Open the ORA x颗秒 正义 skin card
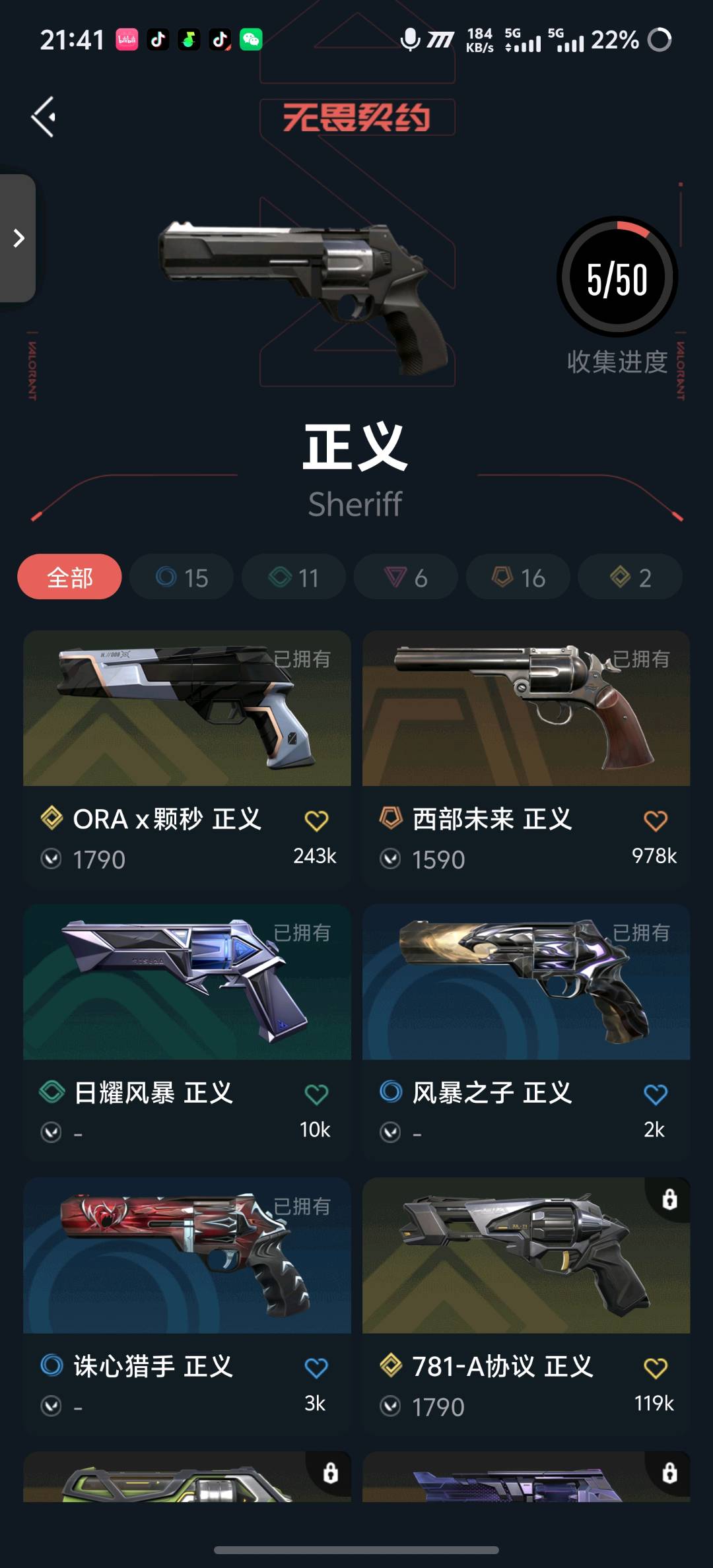Image resolution: width=713 pixels, height=1568 pixels. coord(187,759)
